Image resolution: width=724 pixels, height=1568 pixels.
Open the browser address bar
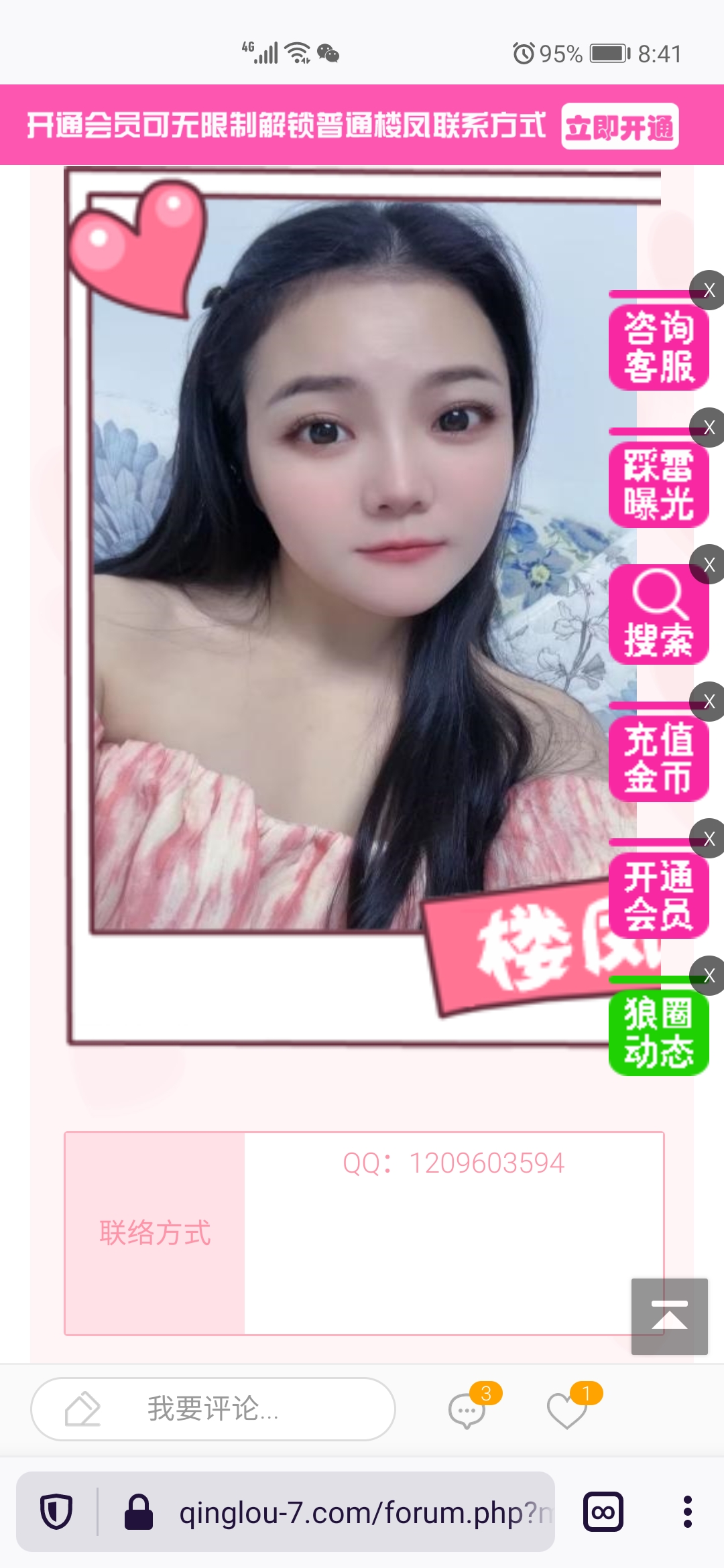tap(362, 1512)
